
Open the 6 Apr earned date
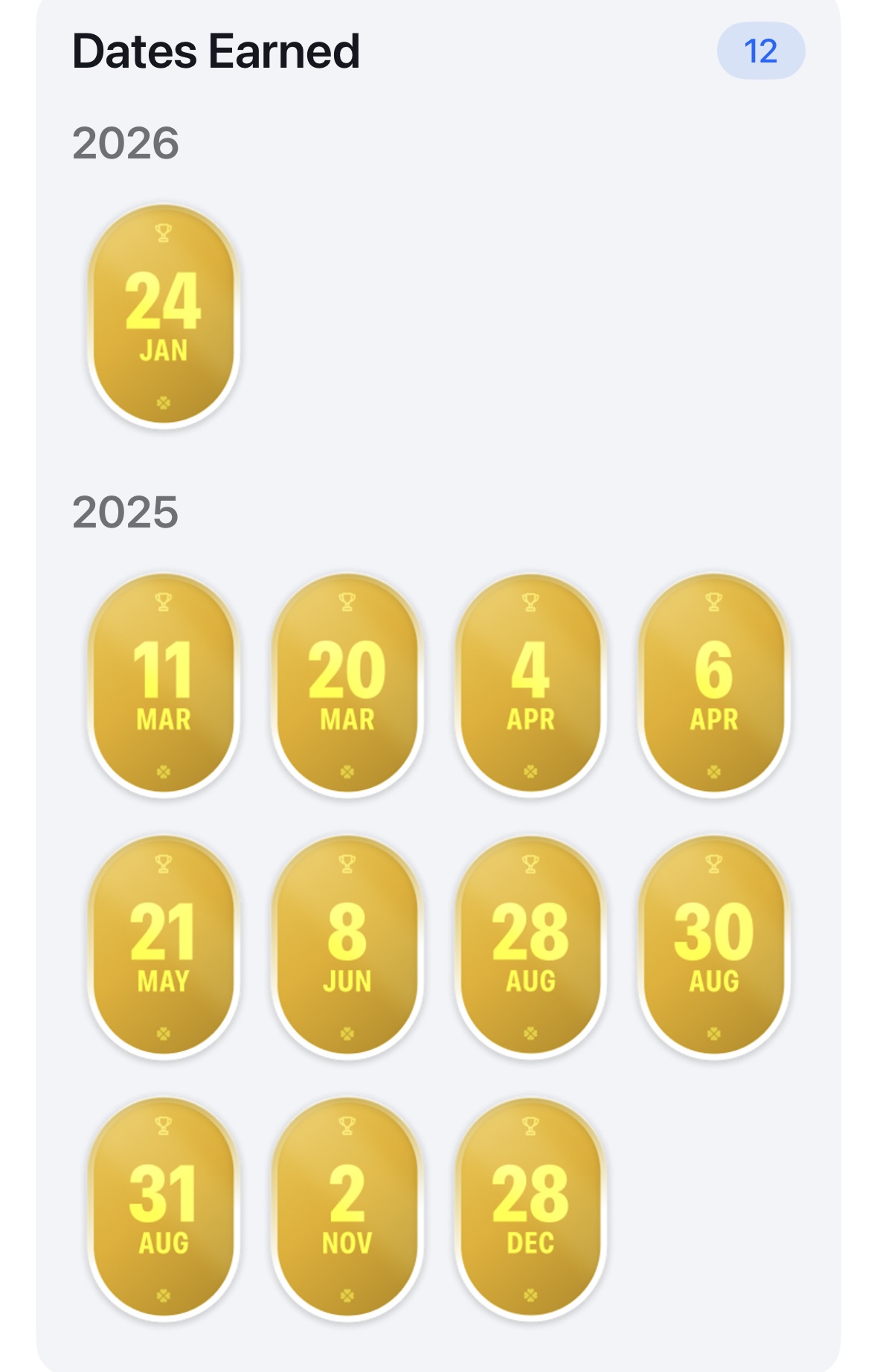pos(714,685)
